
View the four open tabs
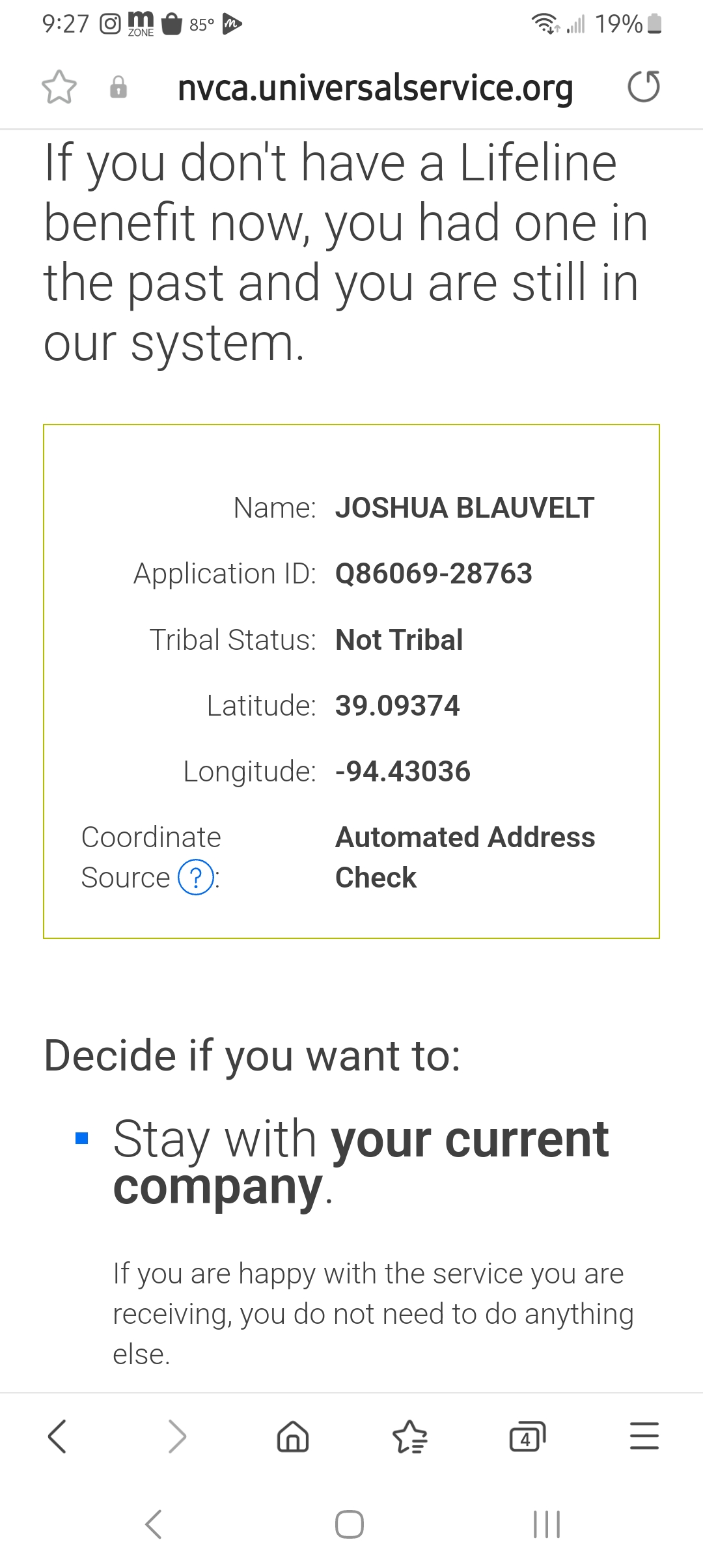527,1436
